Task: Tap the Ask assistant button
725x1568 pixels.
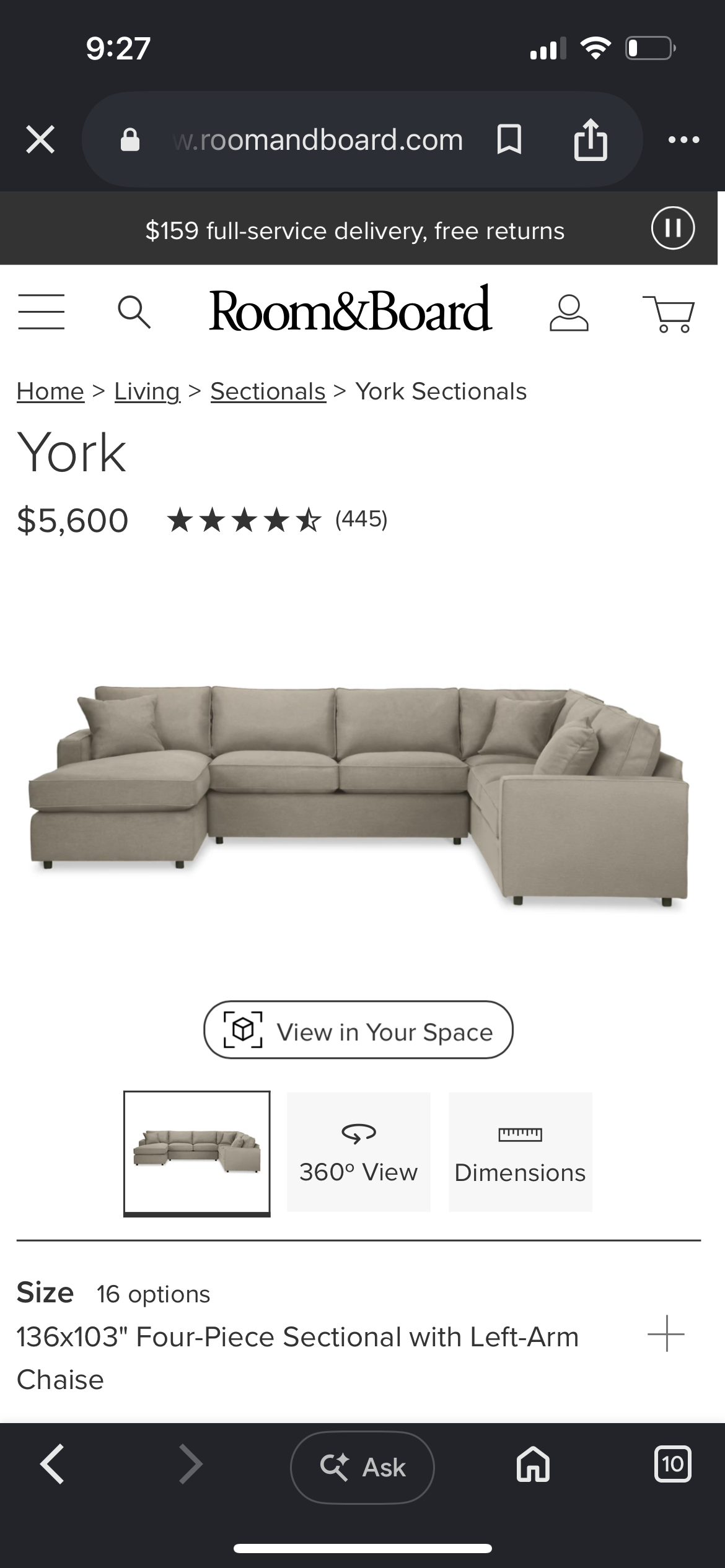Action: pyautogui.click(x=362, y=1467)
